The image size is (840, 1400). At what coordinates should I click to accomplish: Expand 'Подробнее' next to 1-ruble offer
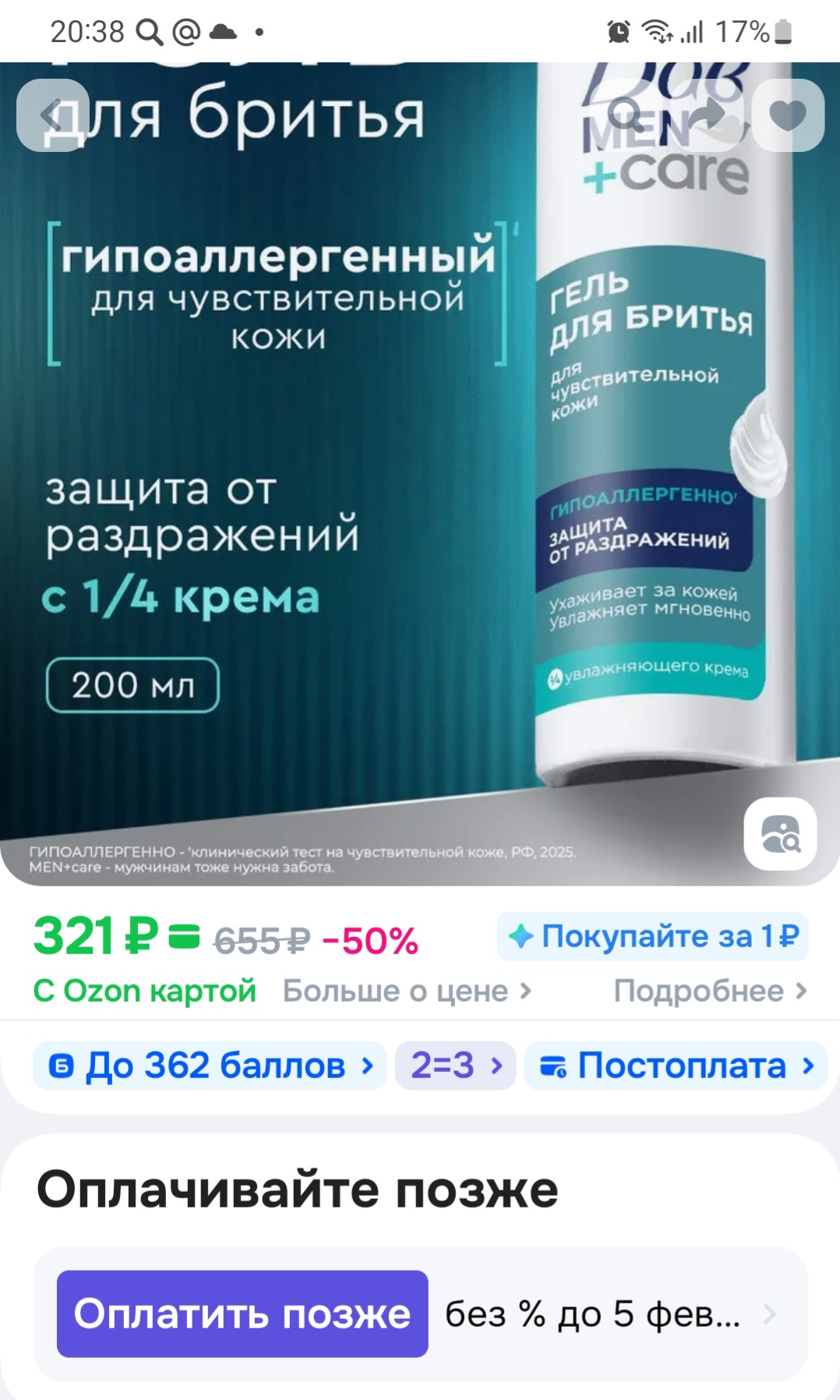point(711,990)
